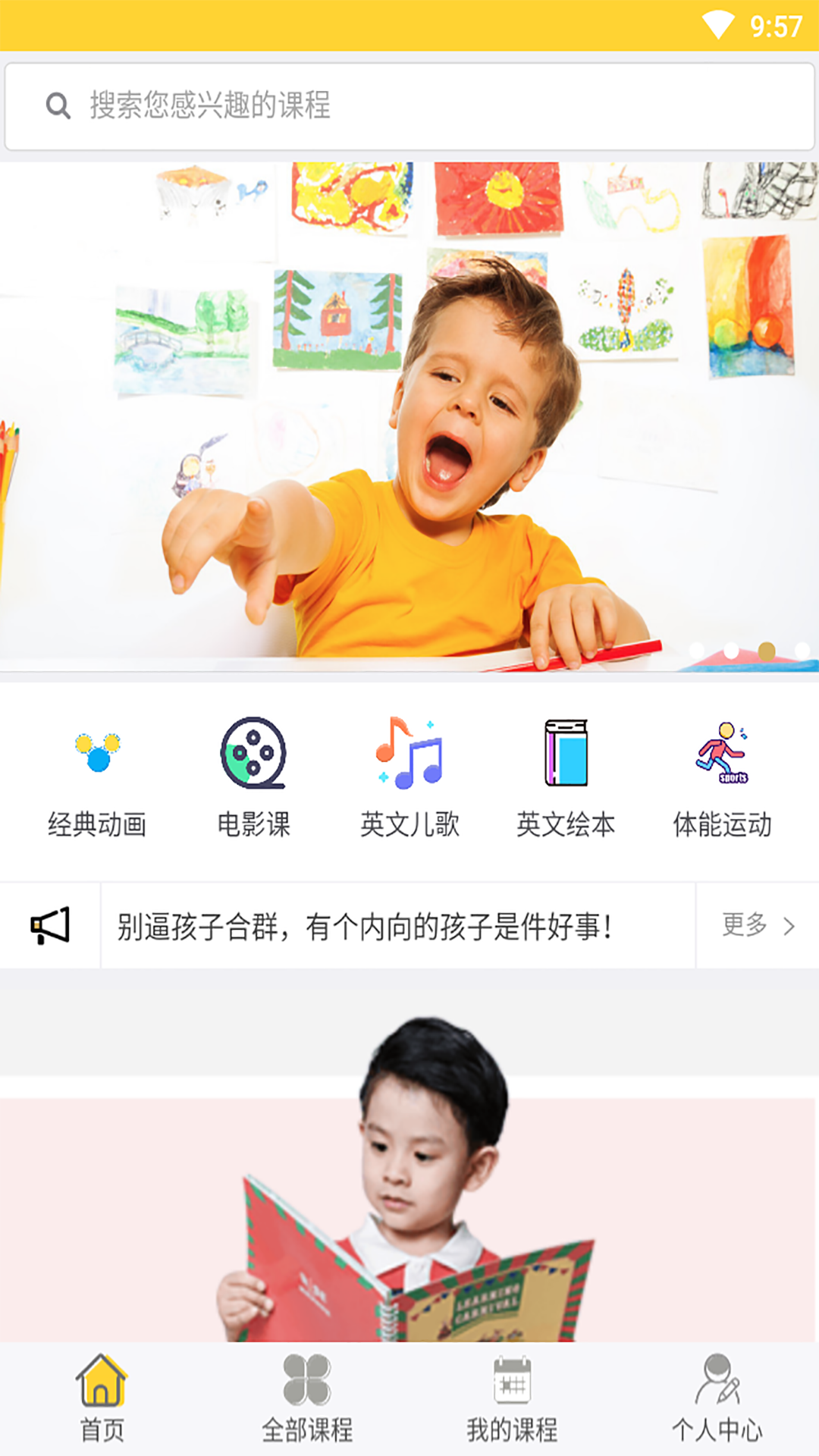
Task: Switch to the 首页 tab
Action: pos(102,1400)
